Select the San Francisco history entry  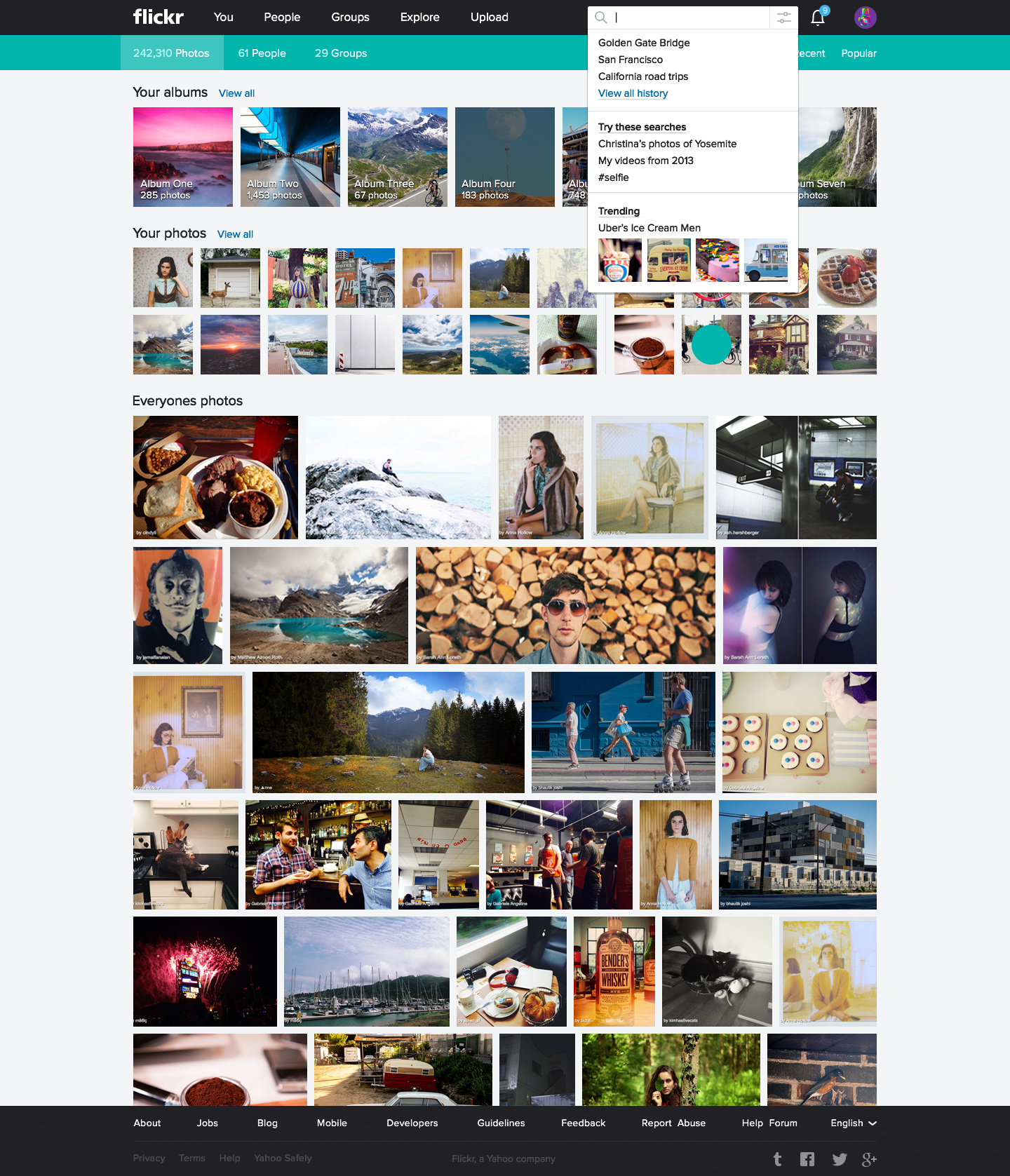click(x=630, y=60)
